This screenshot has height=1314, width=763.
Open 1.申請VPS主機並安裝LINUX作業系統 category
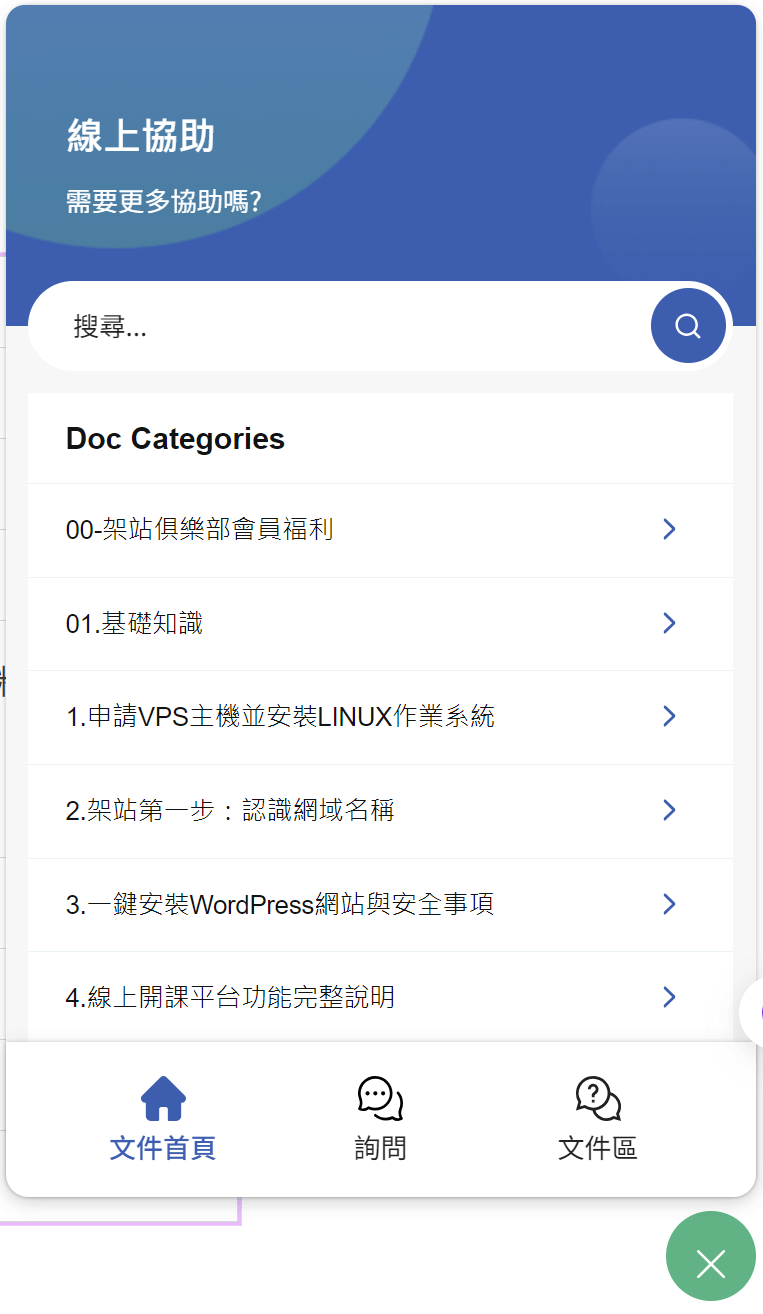380,717
